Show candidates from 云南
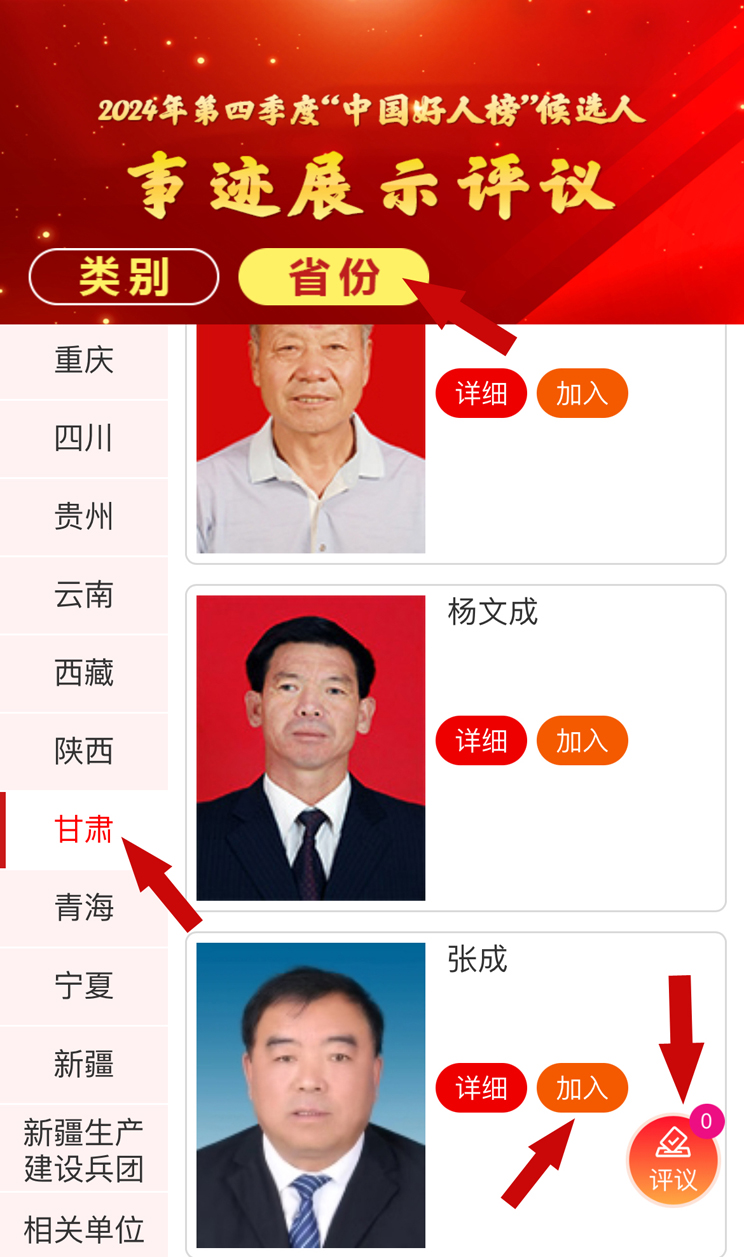This screenshot has width=744, height=1257. (x=84, y=594)
